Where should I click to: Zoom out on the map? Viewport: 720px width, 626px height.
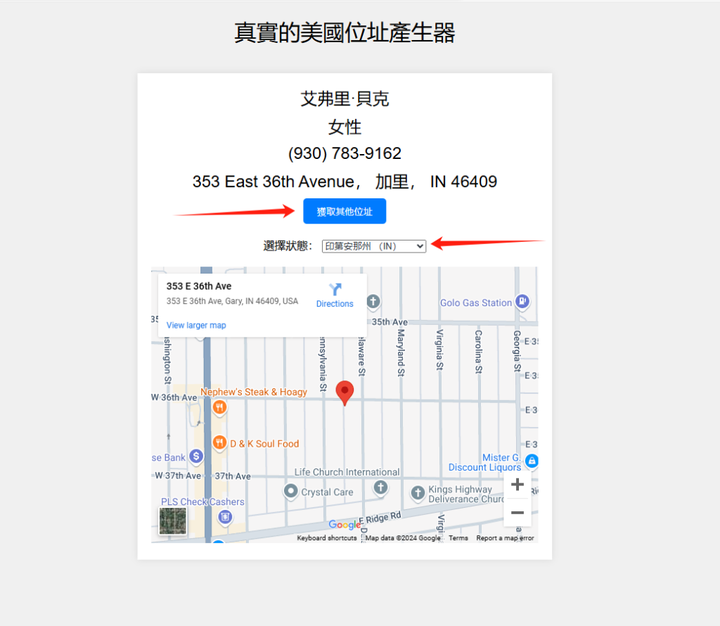coord(517,513)
